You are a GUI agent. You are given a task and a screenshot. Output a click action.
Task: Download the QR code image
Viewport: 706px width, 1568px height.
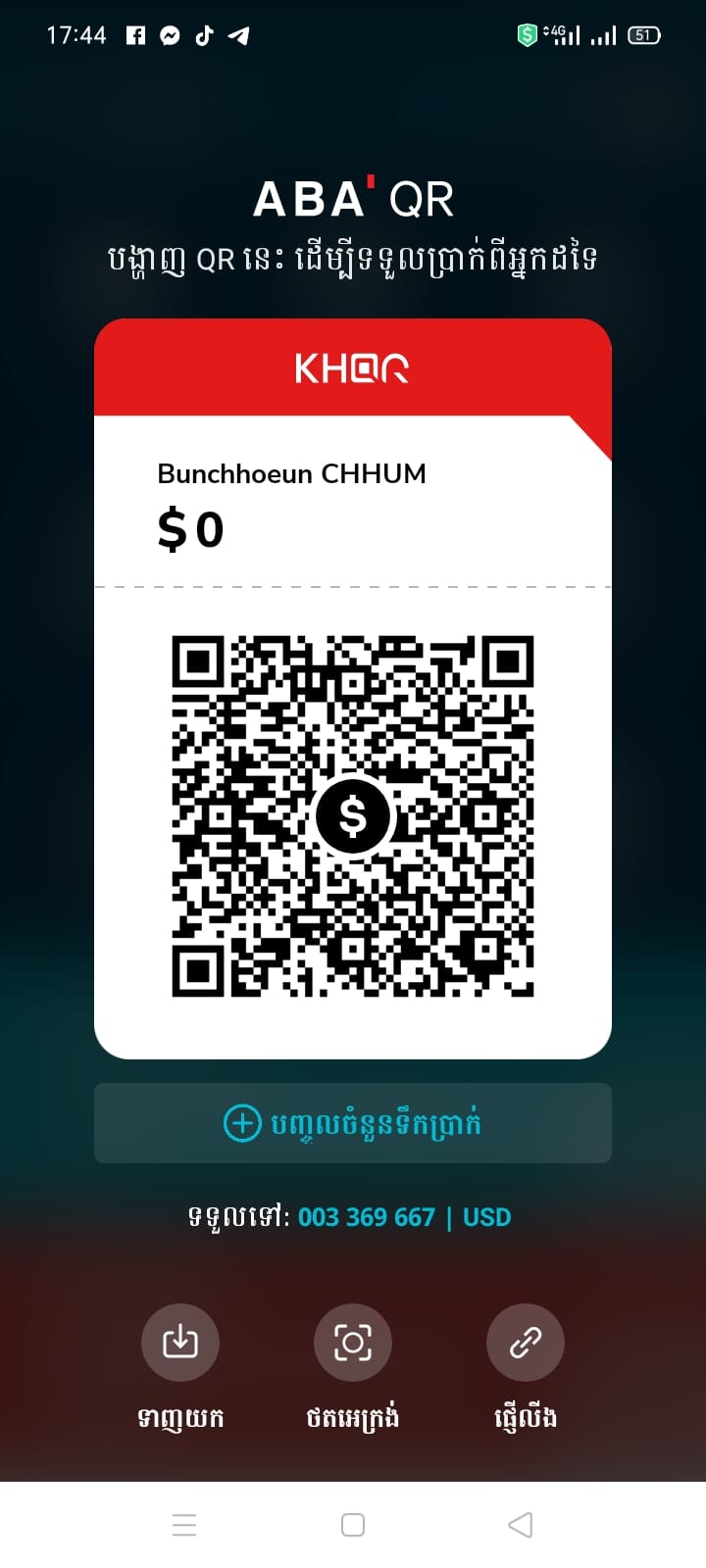(x=180, y=1343)
